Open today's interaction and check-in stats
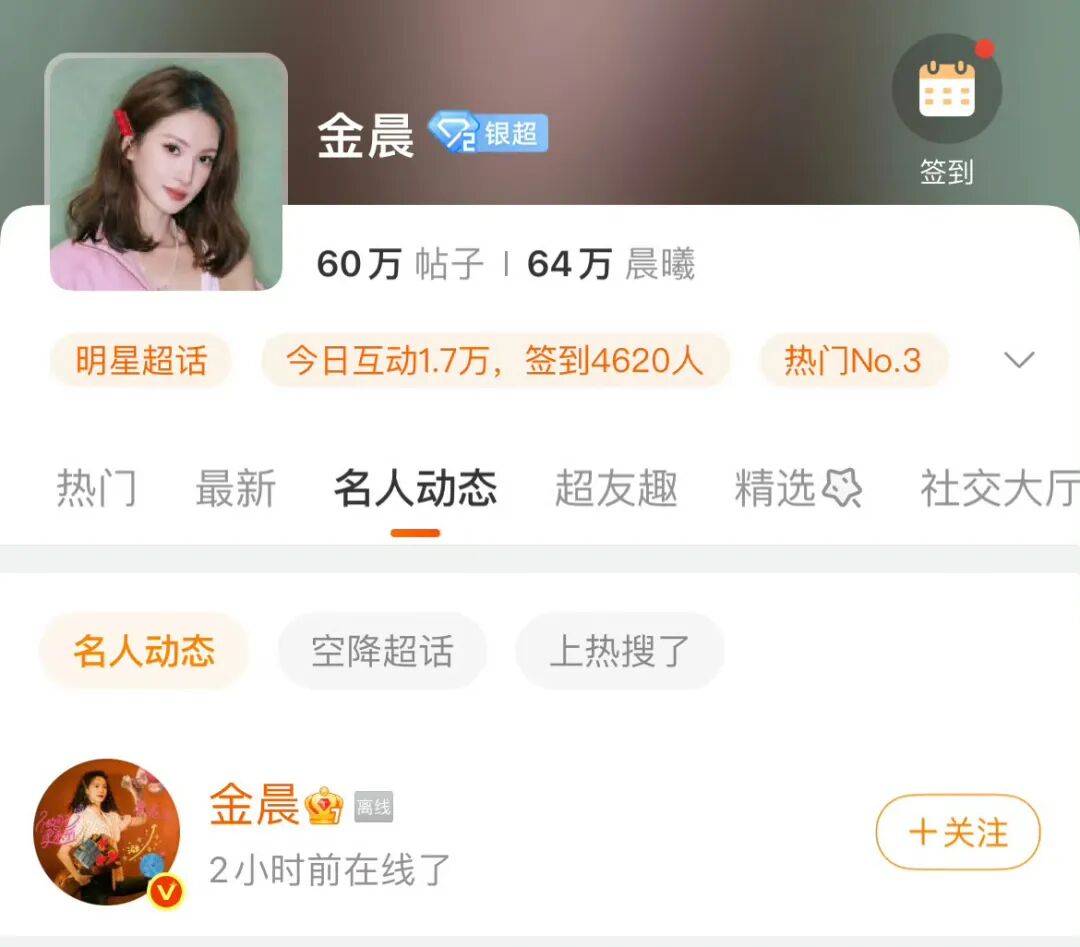Image resolution: width=1080 pixels, height=947 pixels. (x=495, y=361)
